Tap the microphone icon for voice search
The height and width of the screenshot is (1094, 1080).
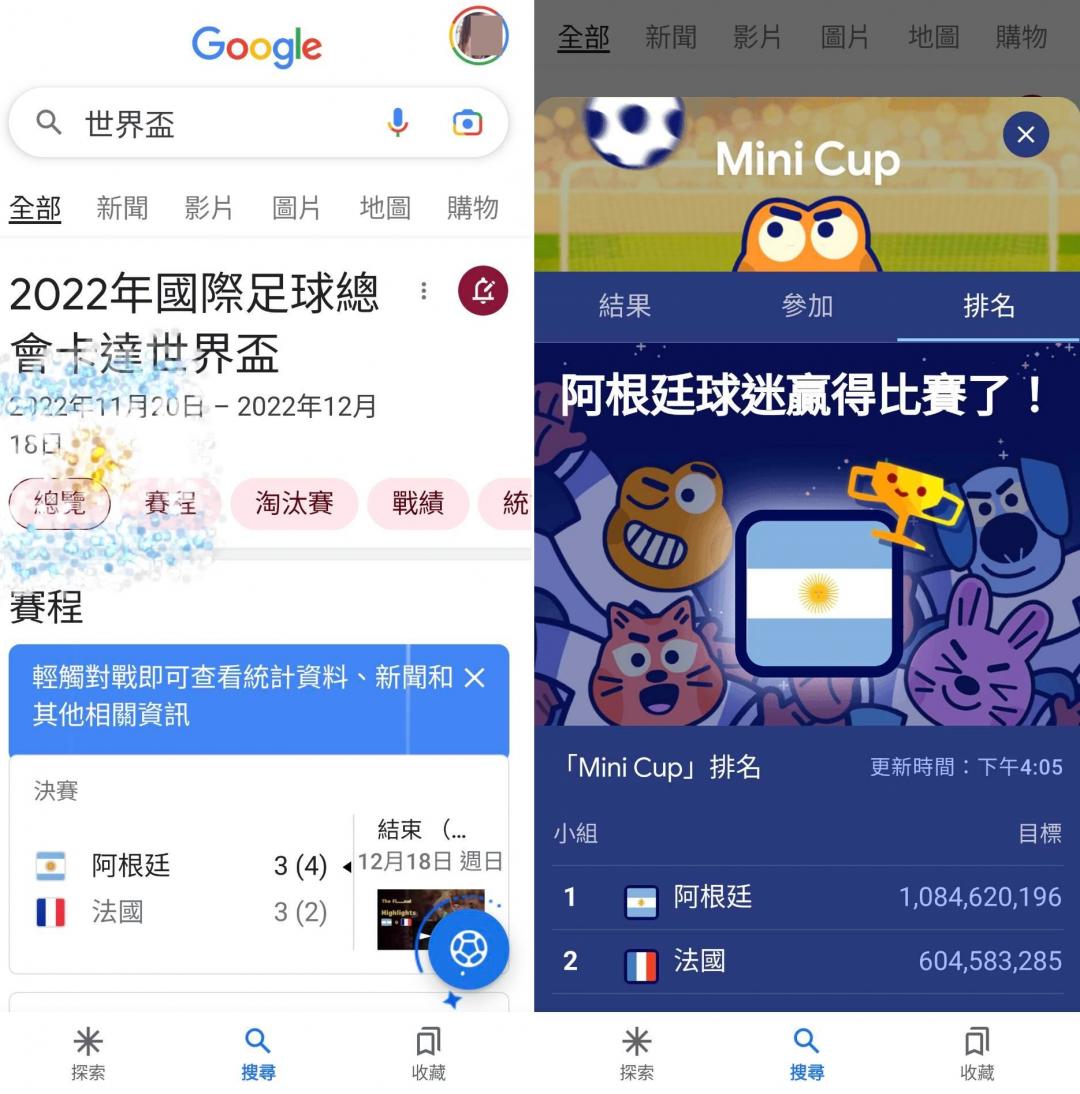[x=397, y=123]
